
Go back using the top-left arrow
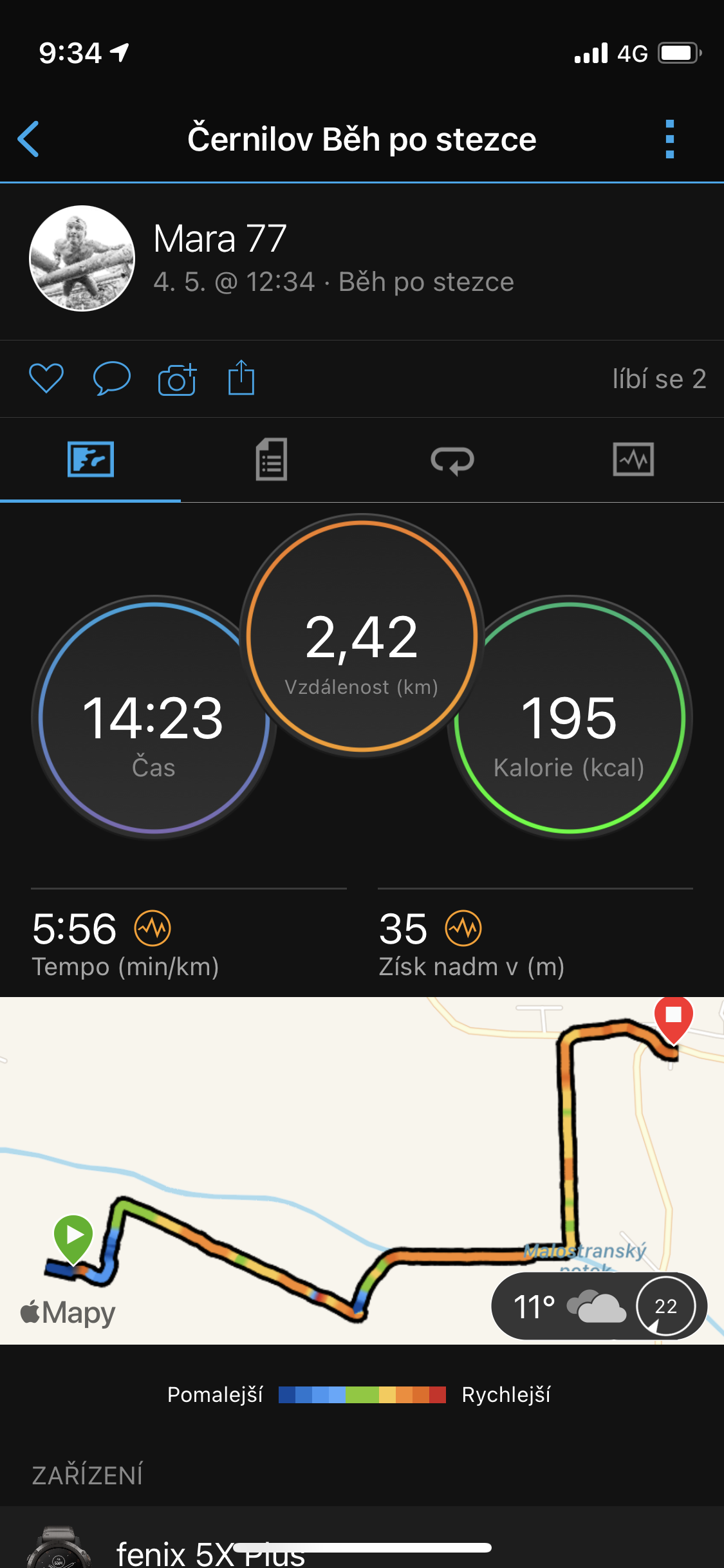(29, 138)
